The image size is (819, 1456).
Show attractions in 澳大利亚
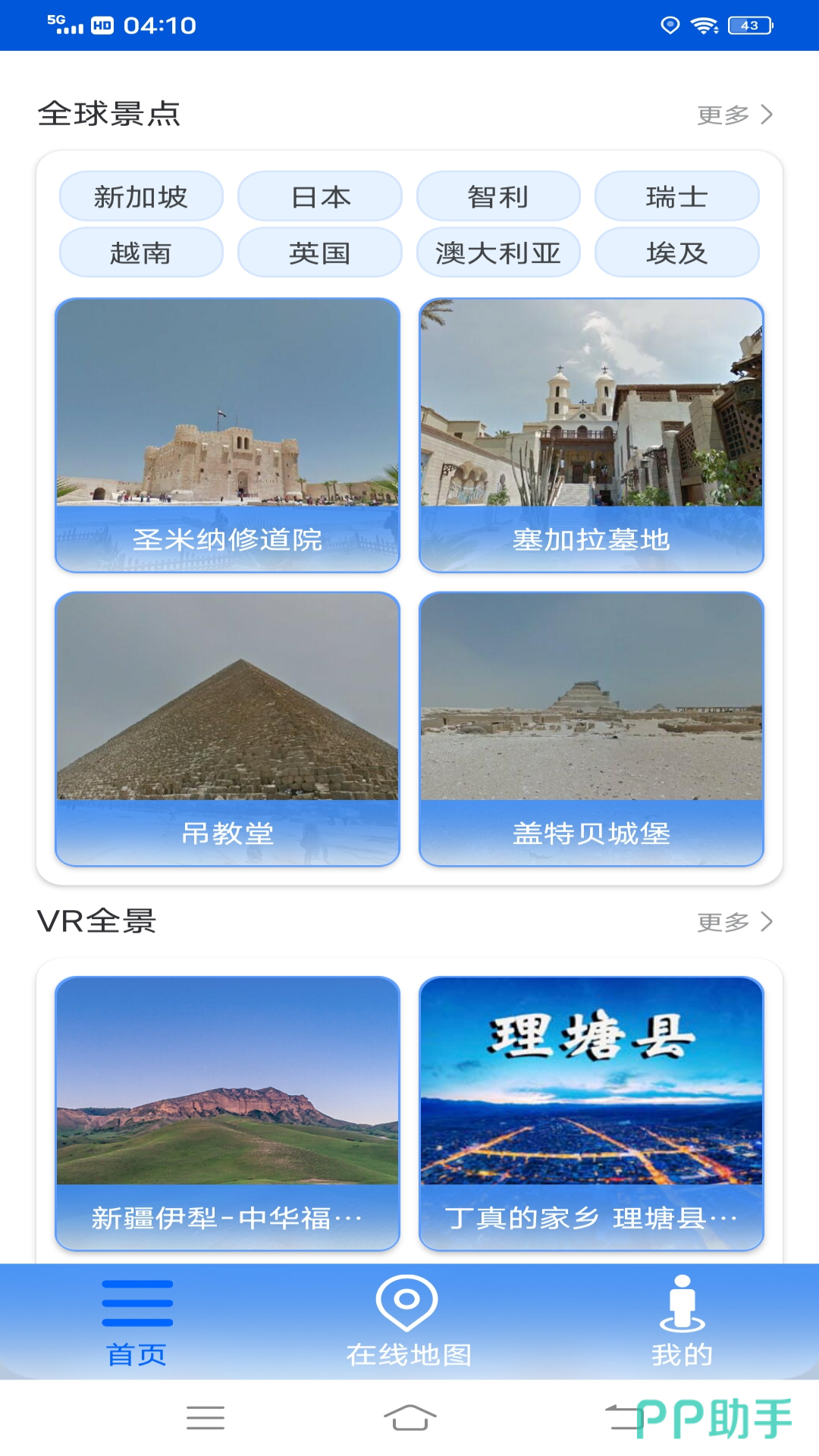pos(498,253)
